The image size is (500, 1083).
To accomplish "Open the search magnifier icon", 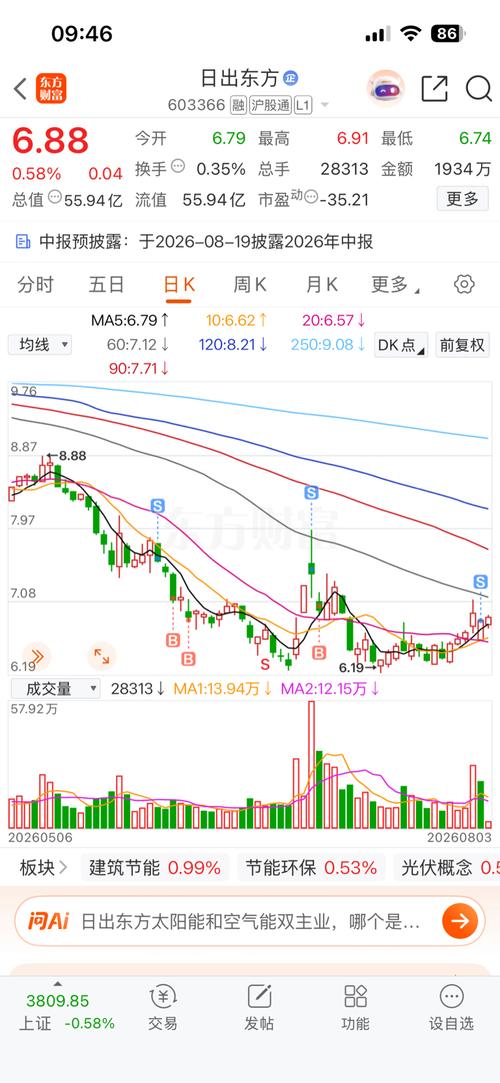I will tap(478, 89).
